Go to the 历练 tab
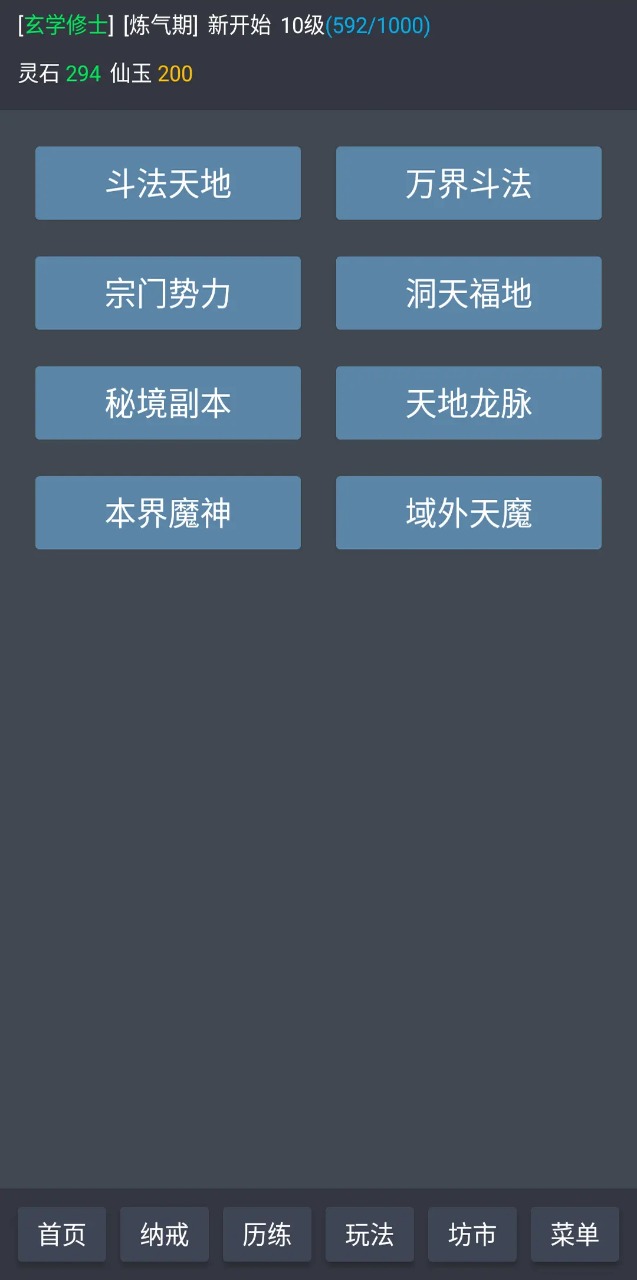The image size is (637, 1280). pos(267,1234)
